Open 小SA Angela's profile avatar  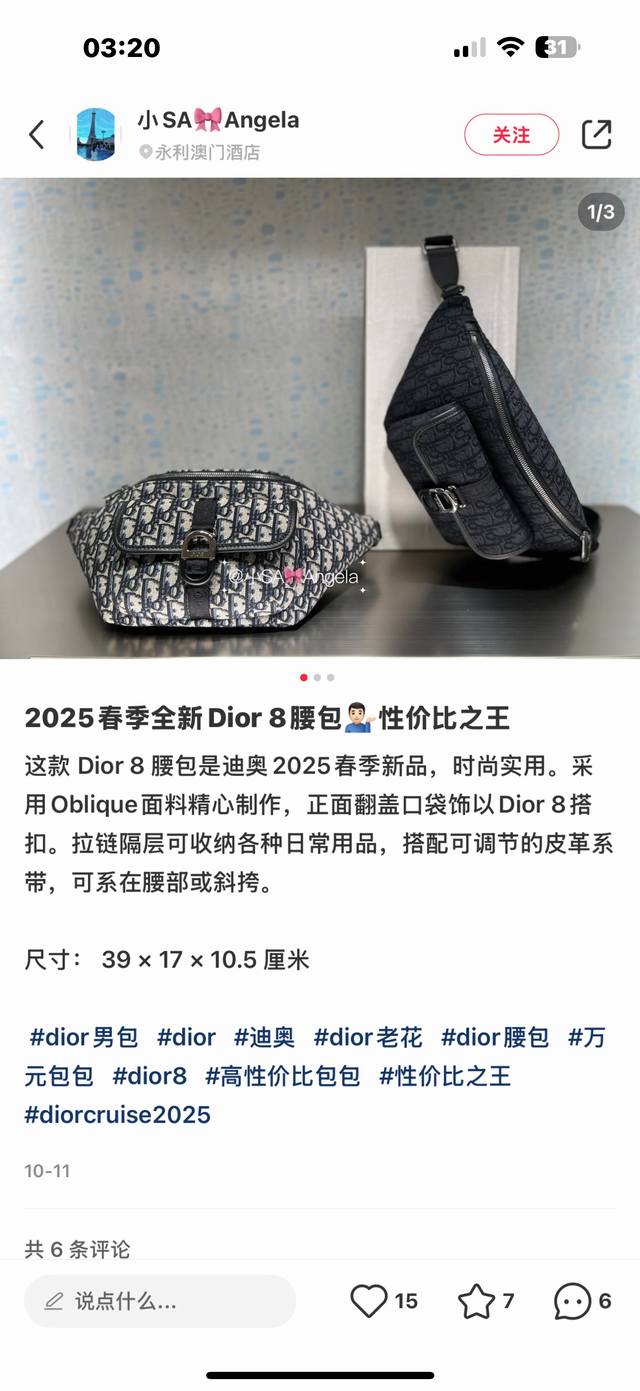click(97, 134)
